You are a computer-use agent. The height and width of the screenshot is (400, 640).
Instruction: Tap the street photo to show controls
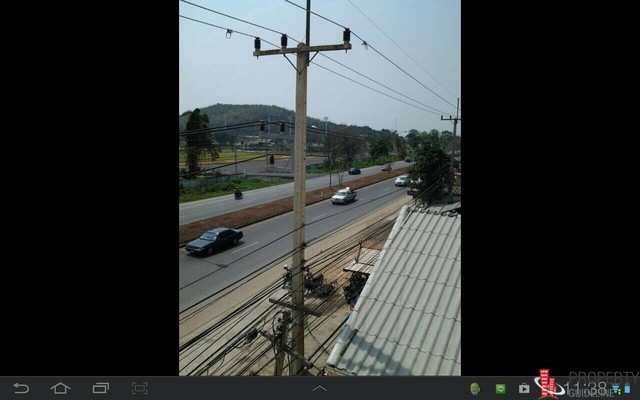click(320, 188)
